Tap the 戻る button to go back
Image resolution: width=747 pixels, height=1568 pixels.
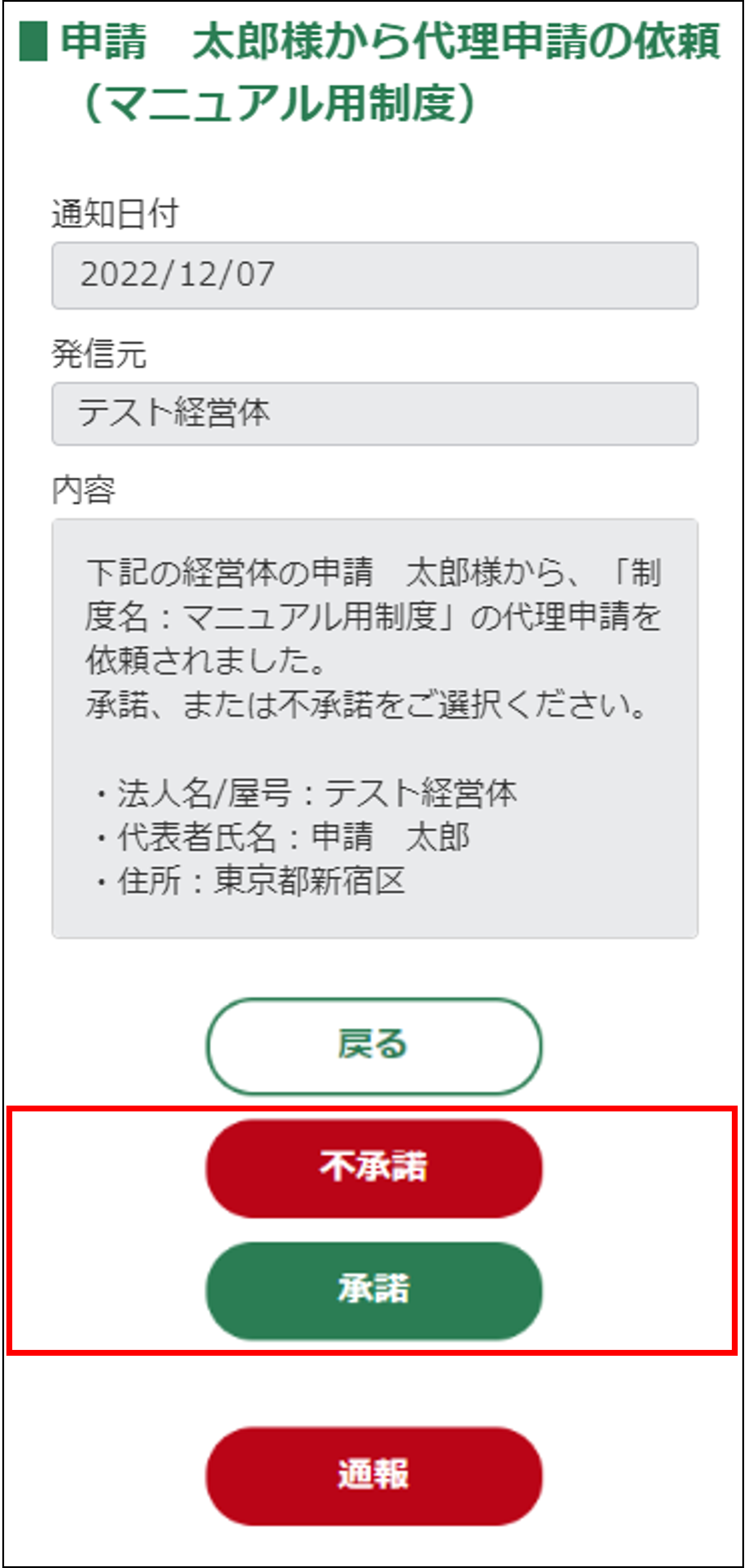[x=373, y=1045]
